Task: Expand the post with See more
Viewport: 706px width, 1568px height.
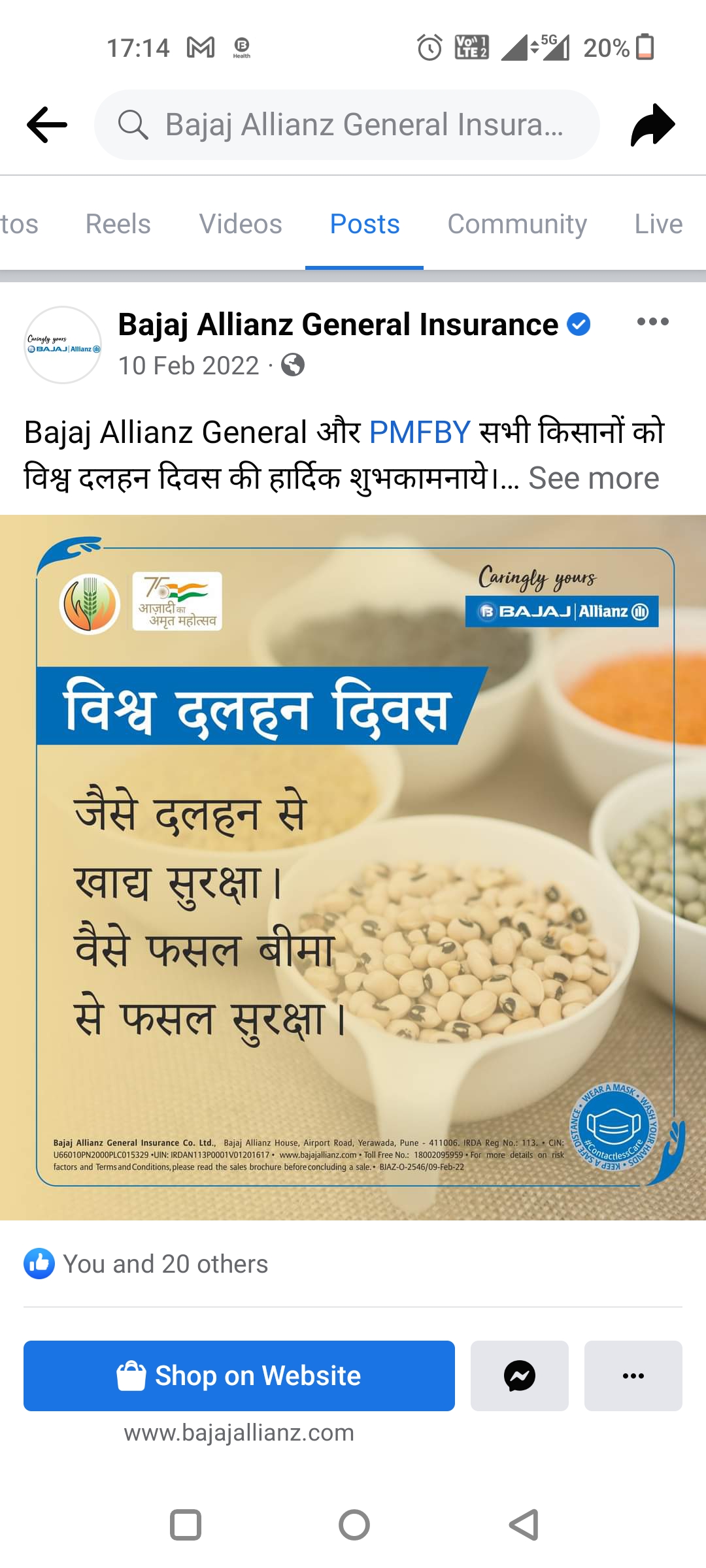Action: (x=593, y=478)
